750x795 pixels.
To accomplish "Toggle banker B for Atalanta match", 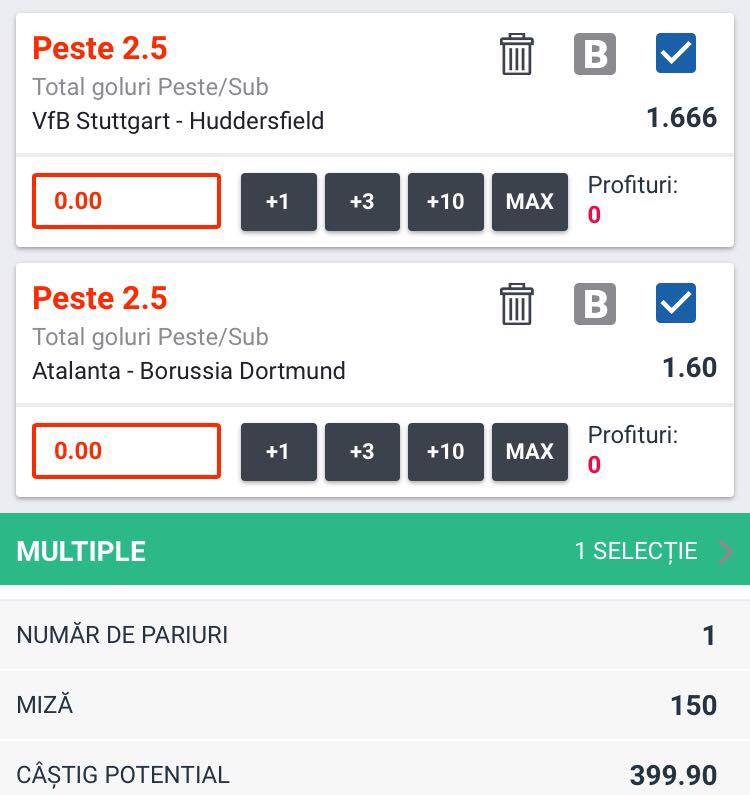I will coord(595,304).
